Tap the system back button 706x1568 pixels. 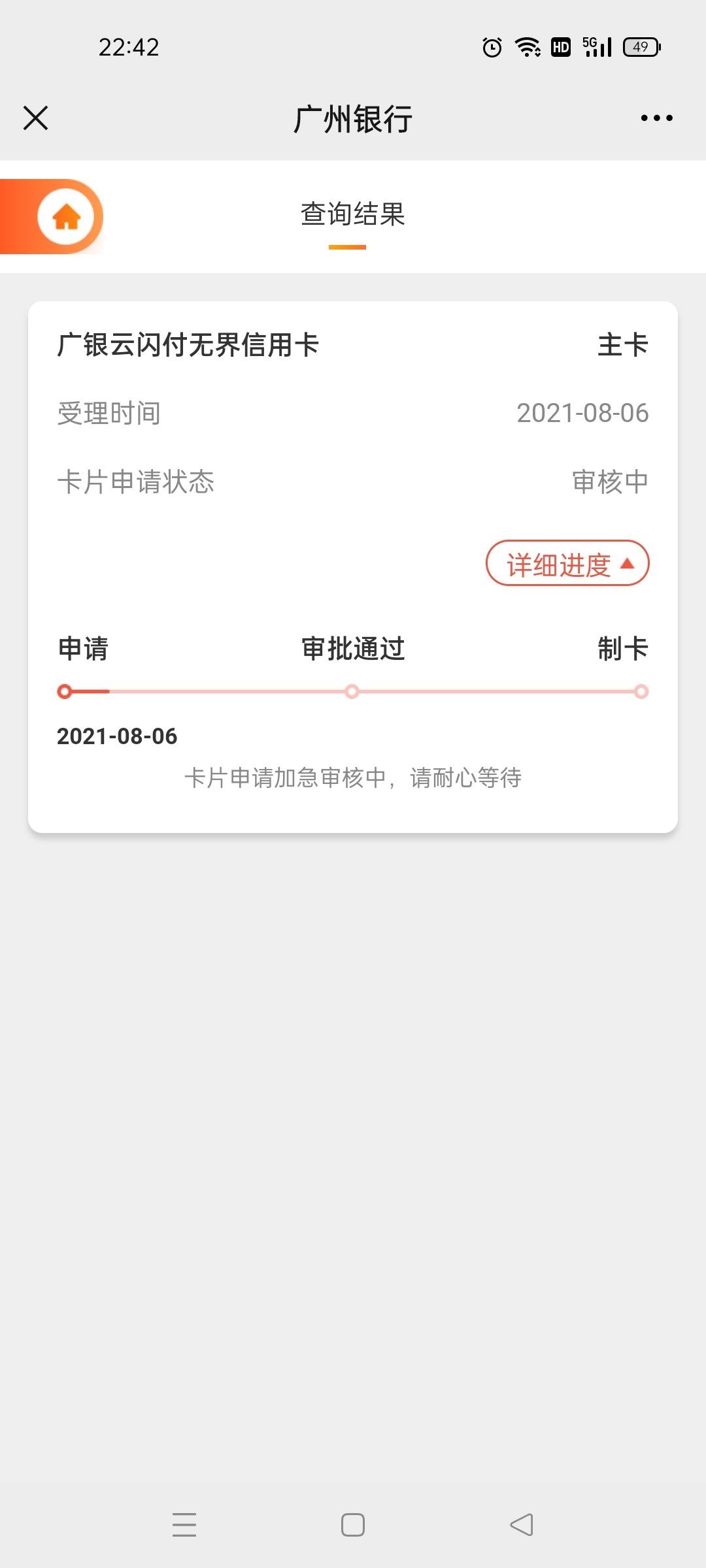click(x=522, y=1525)
